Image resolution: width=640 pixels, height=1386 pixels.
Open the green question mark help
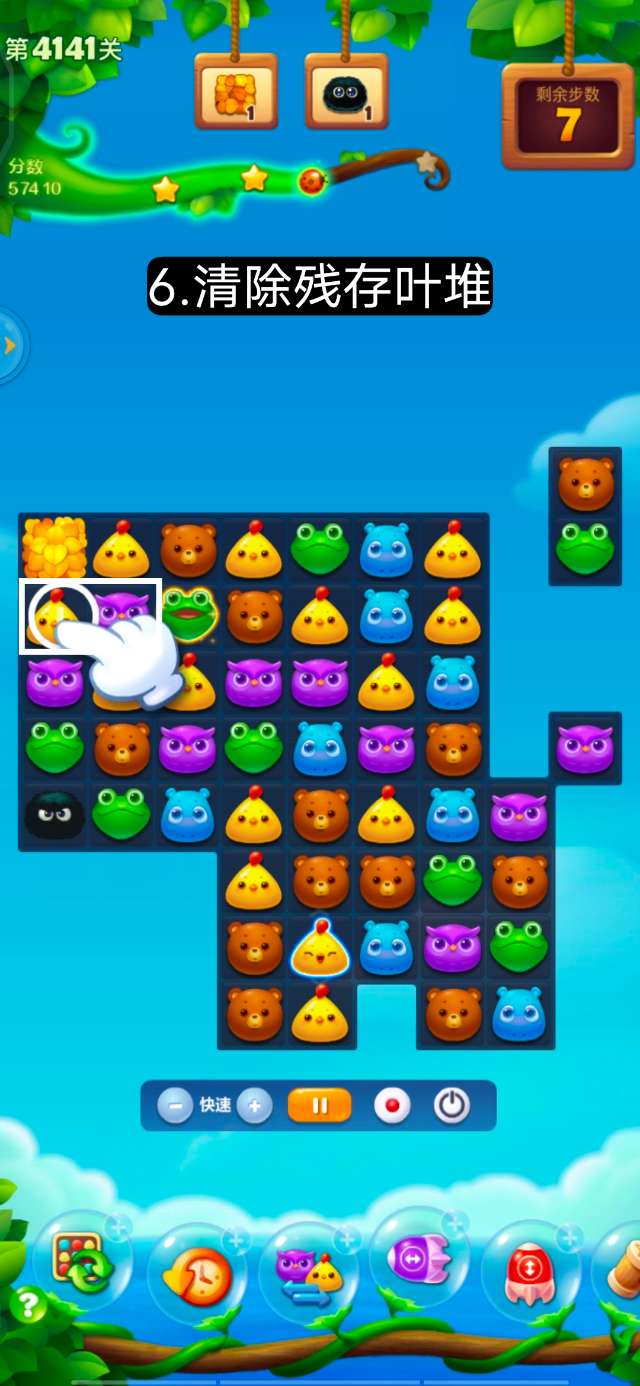tap(28, 1305)
